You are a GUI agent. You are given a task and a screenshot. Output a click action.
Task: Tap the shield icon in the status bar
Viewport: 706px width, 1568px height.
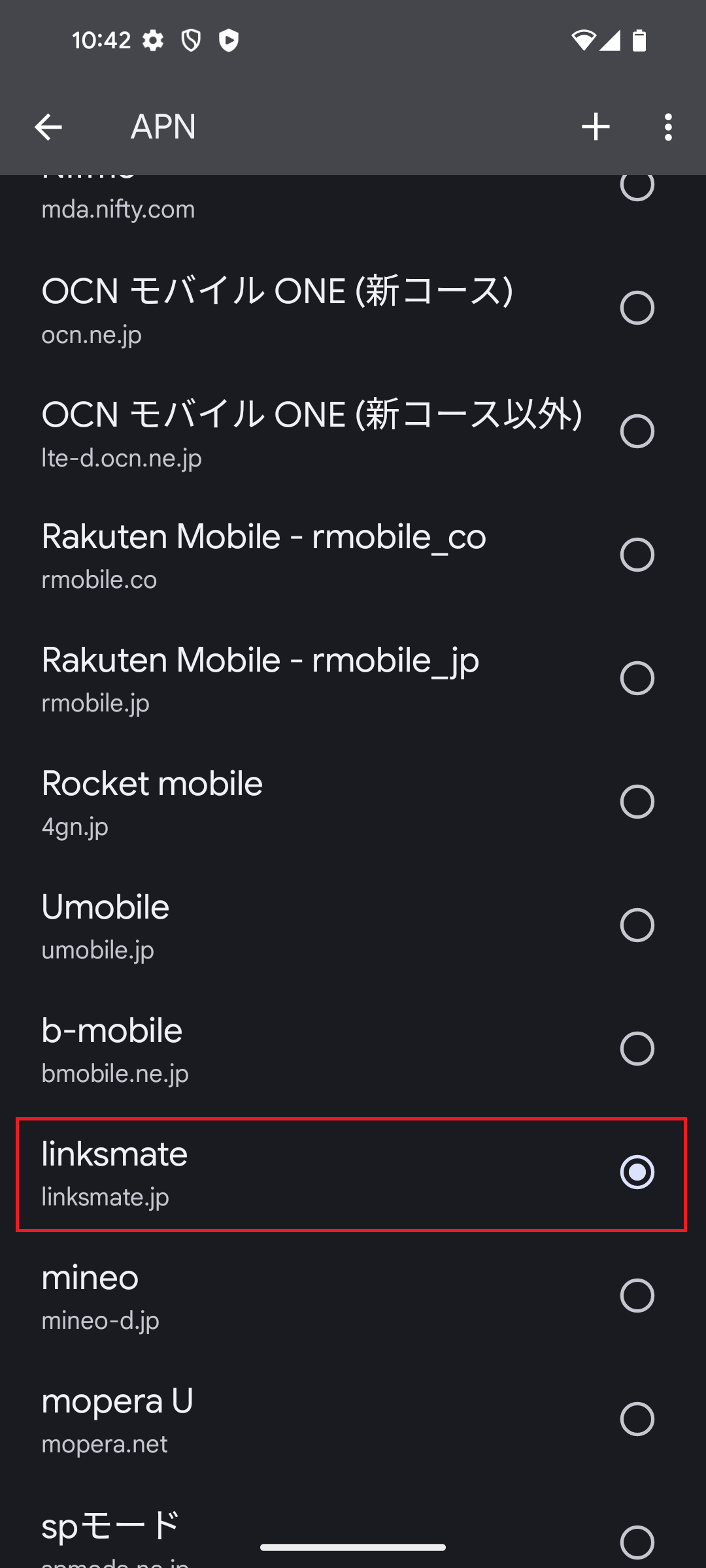click(x=192, y=40)
